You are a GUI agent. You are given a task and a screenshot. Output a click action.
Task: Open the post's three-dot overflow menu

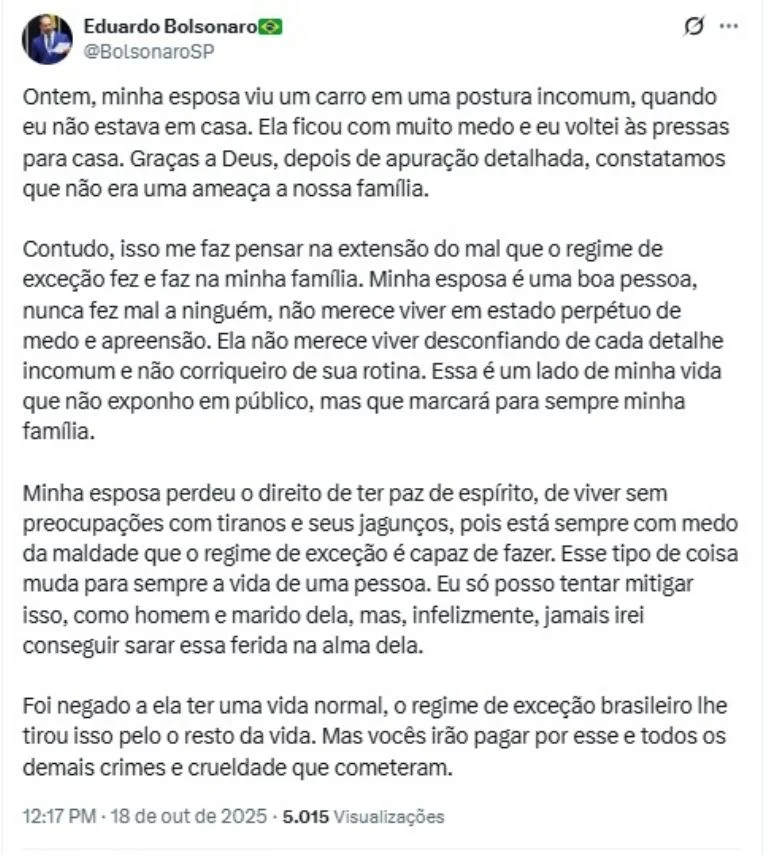(729, 27)
